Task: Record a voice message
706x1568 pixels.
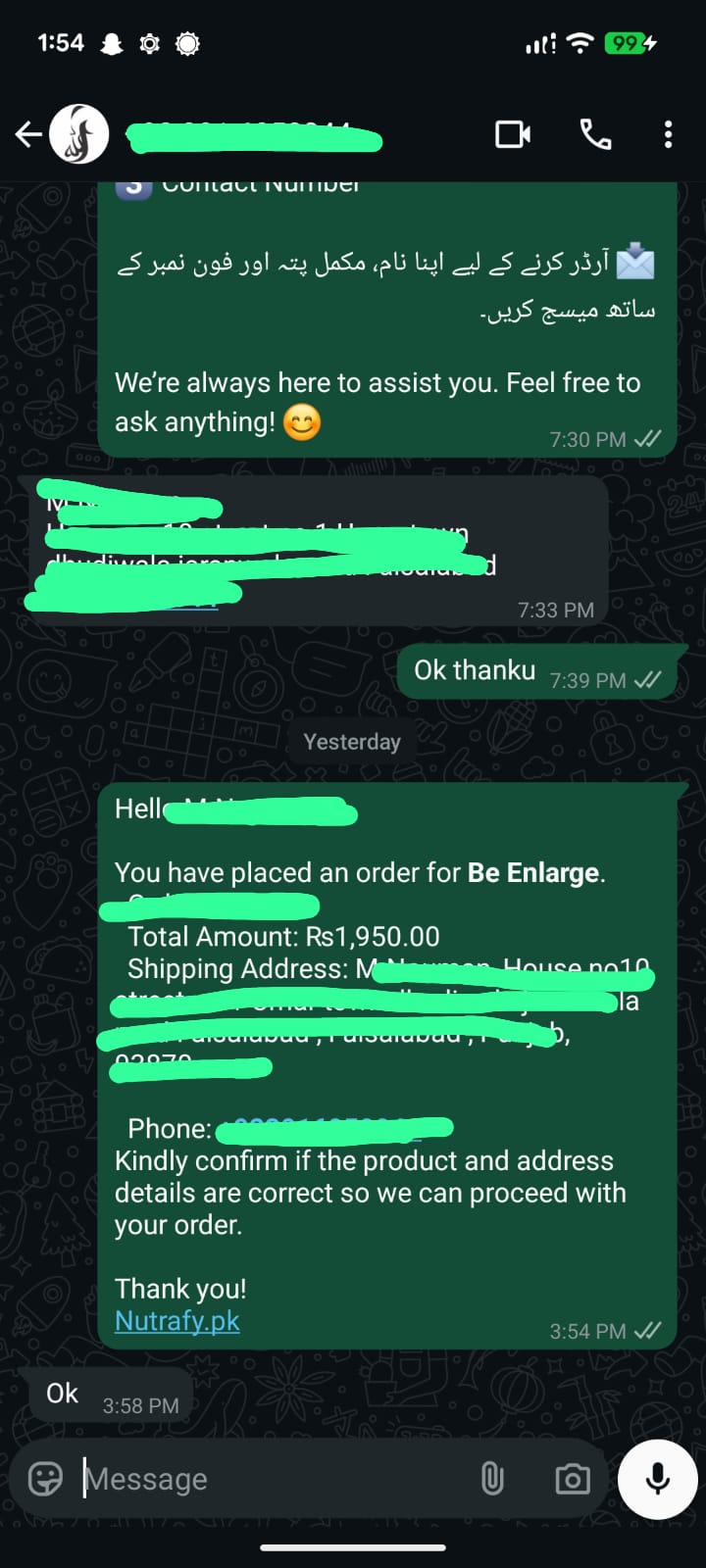Action: (x=657, y=1478)
